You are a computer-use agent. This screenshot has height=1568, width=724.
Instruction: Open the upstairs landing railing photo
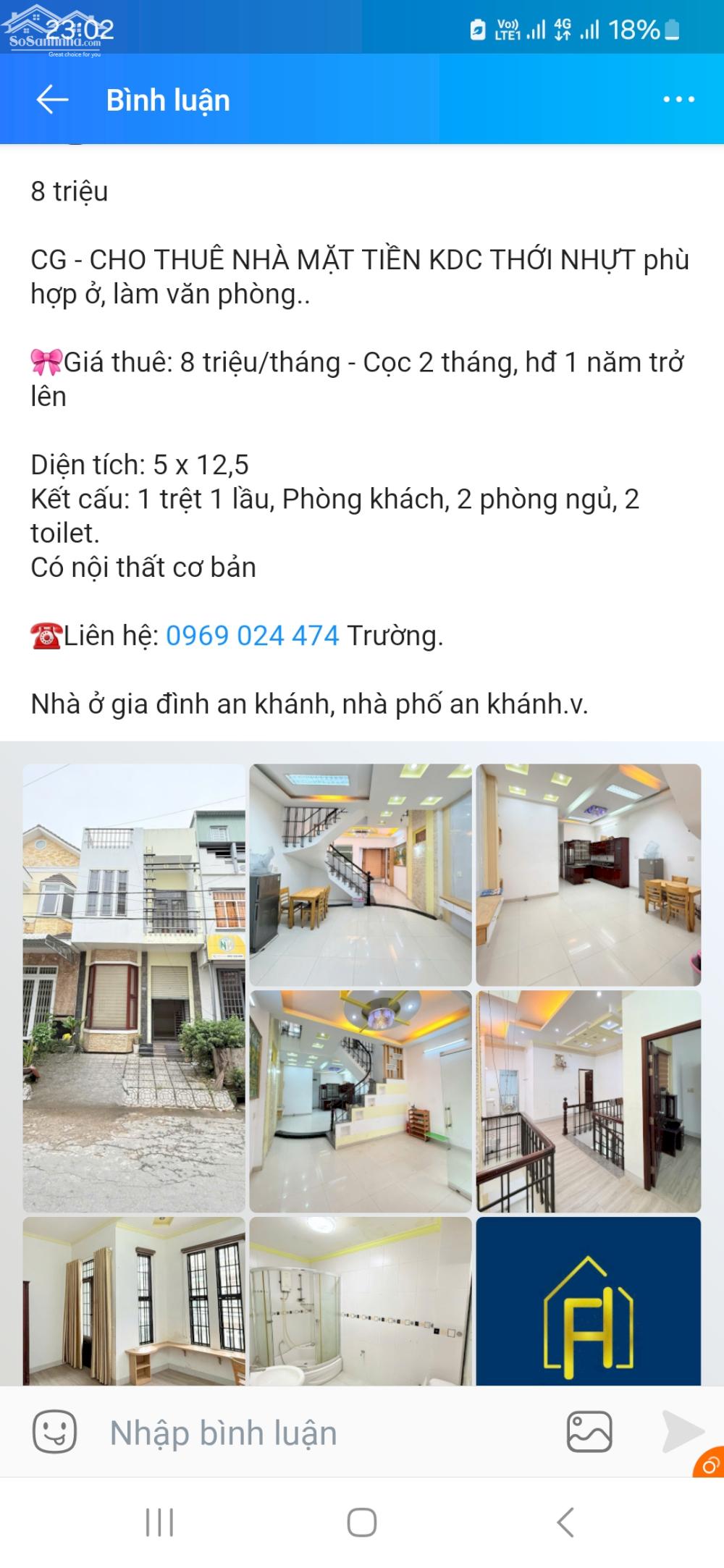(588, 1101)
